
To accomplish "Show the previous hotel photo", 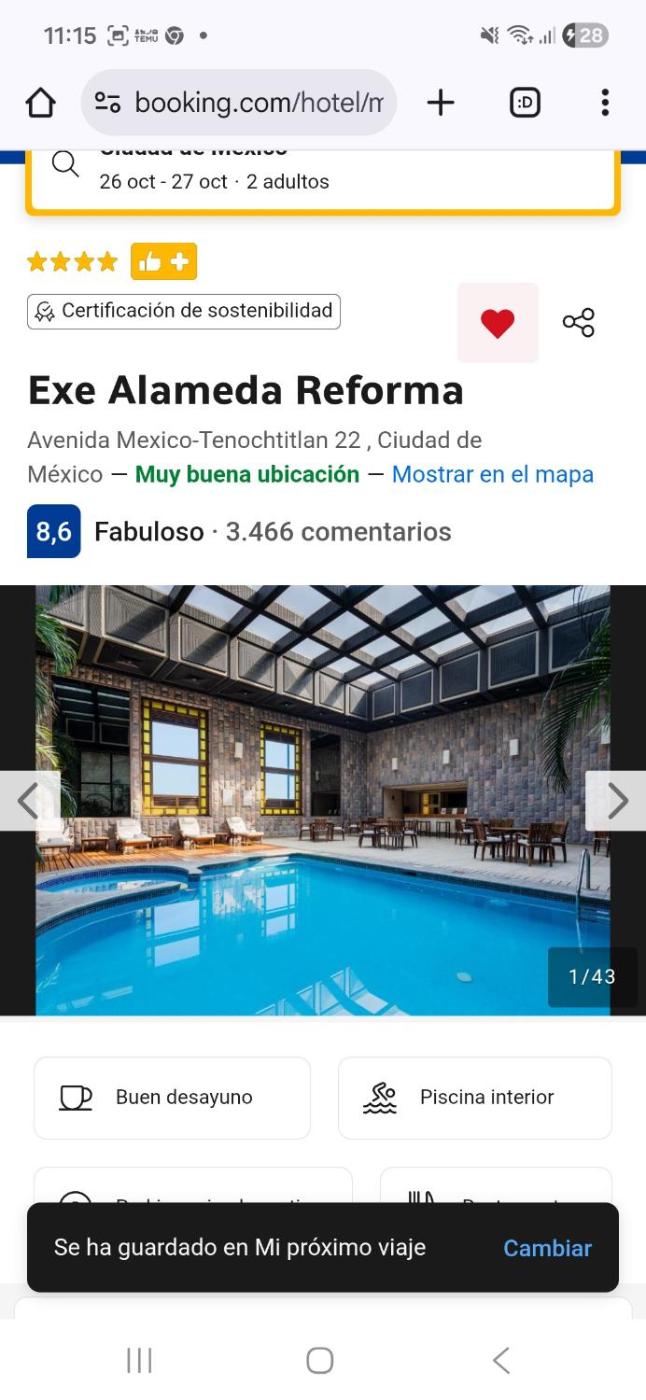I will [28, 800].
